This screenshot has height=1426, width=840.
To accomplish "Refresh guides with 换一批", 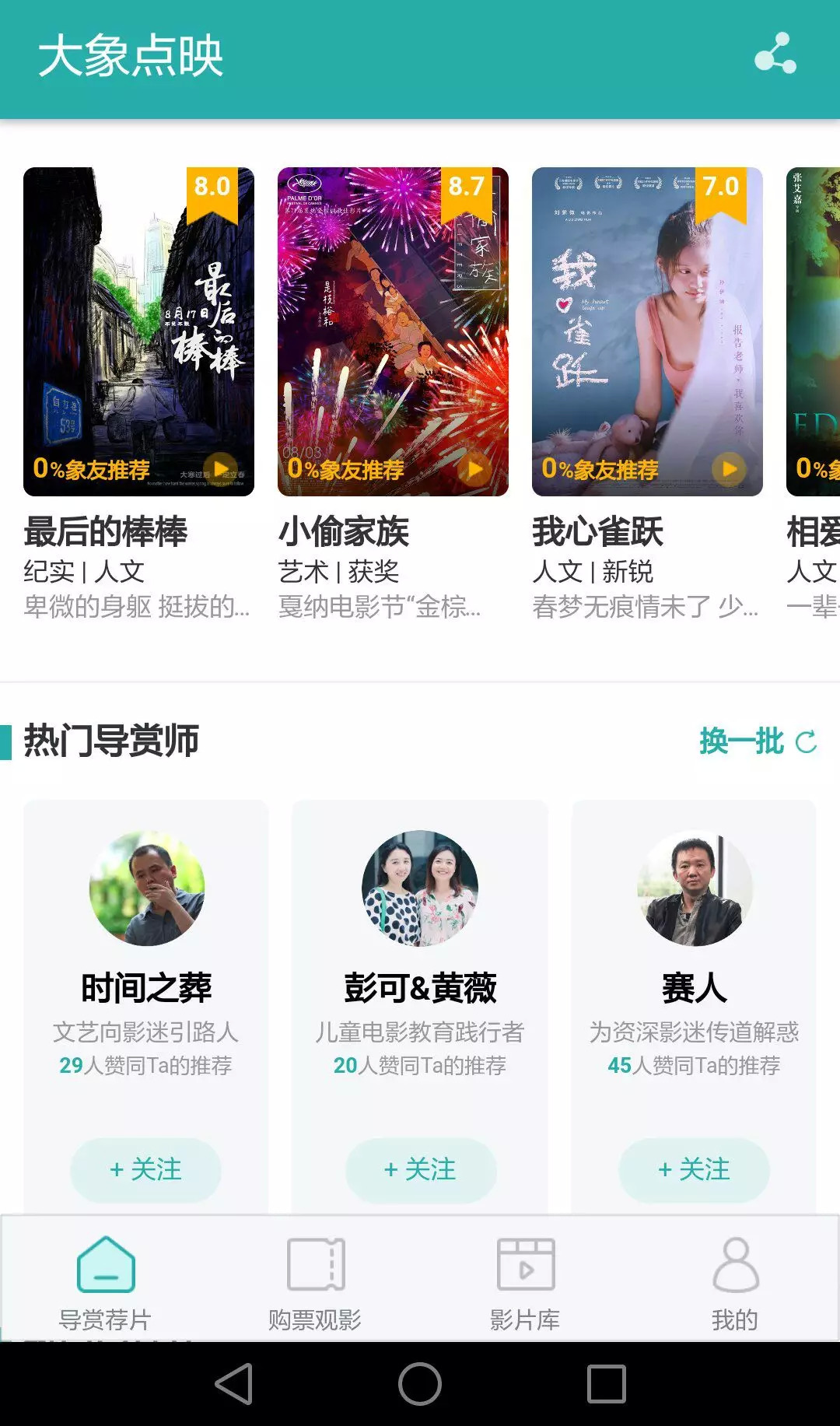I will tap(758, 741).
